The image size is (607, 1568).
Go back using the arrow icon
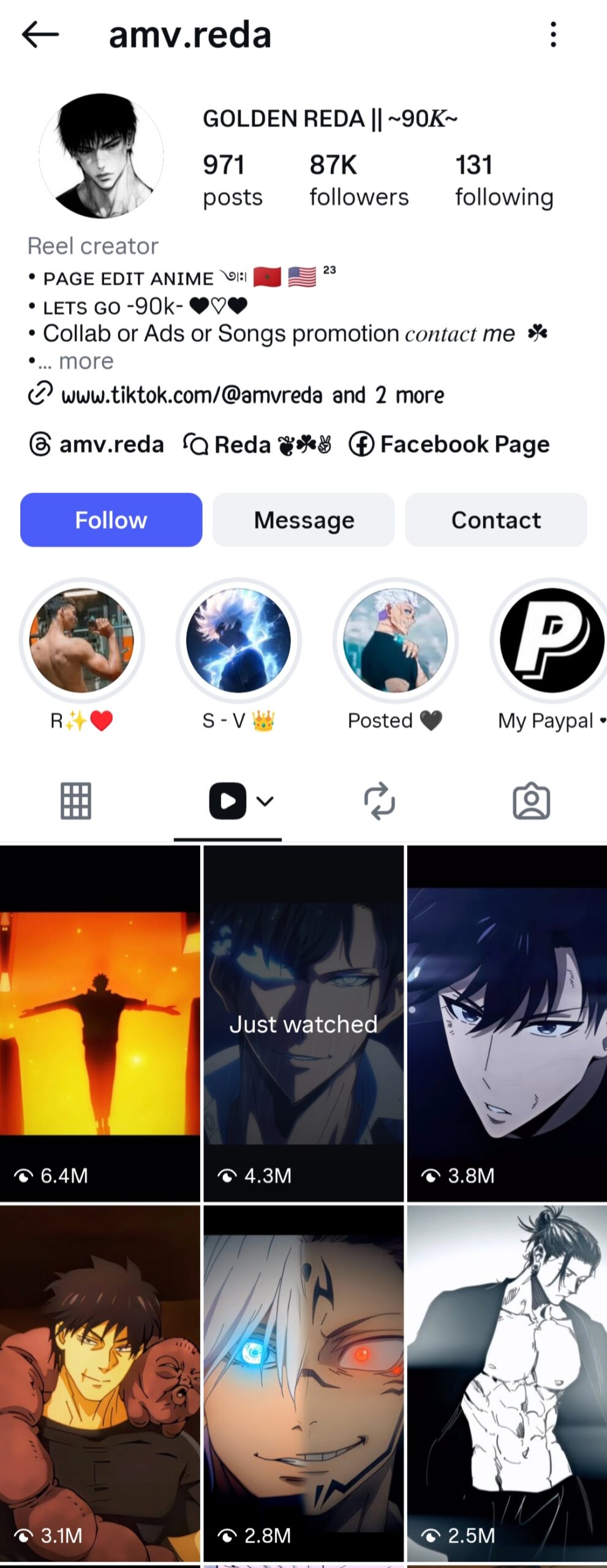[40, 35]
